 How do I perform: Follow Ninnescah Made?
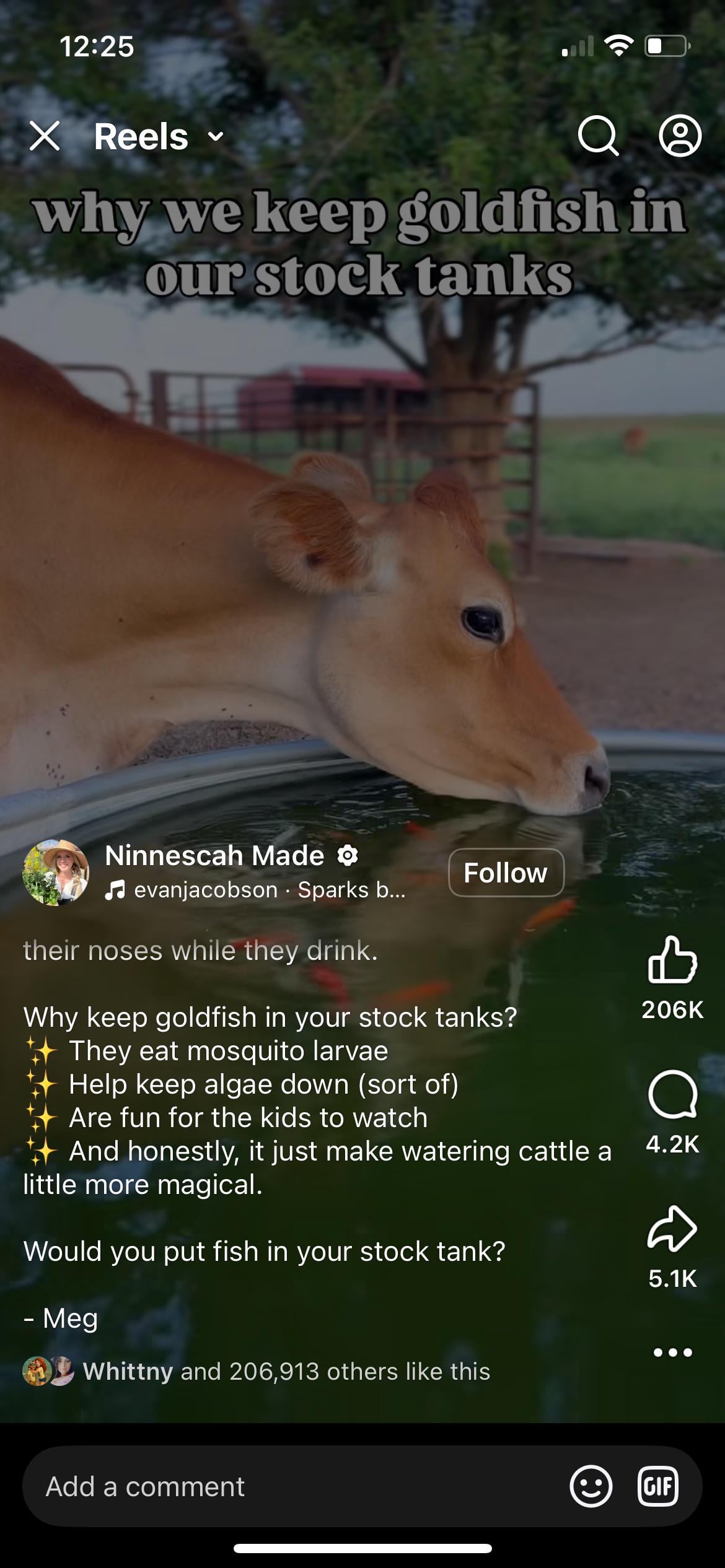coord(506,873)
